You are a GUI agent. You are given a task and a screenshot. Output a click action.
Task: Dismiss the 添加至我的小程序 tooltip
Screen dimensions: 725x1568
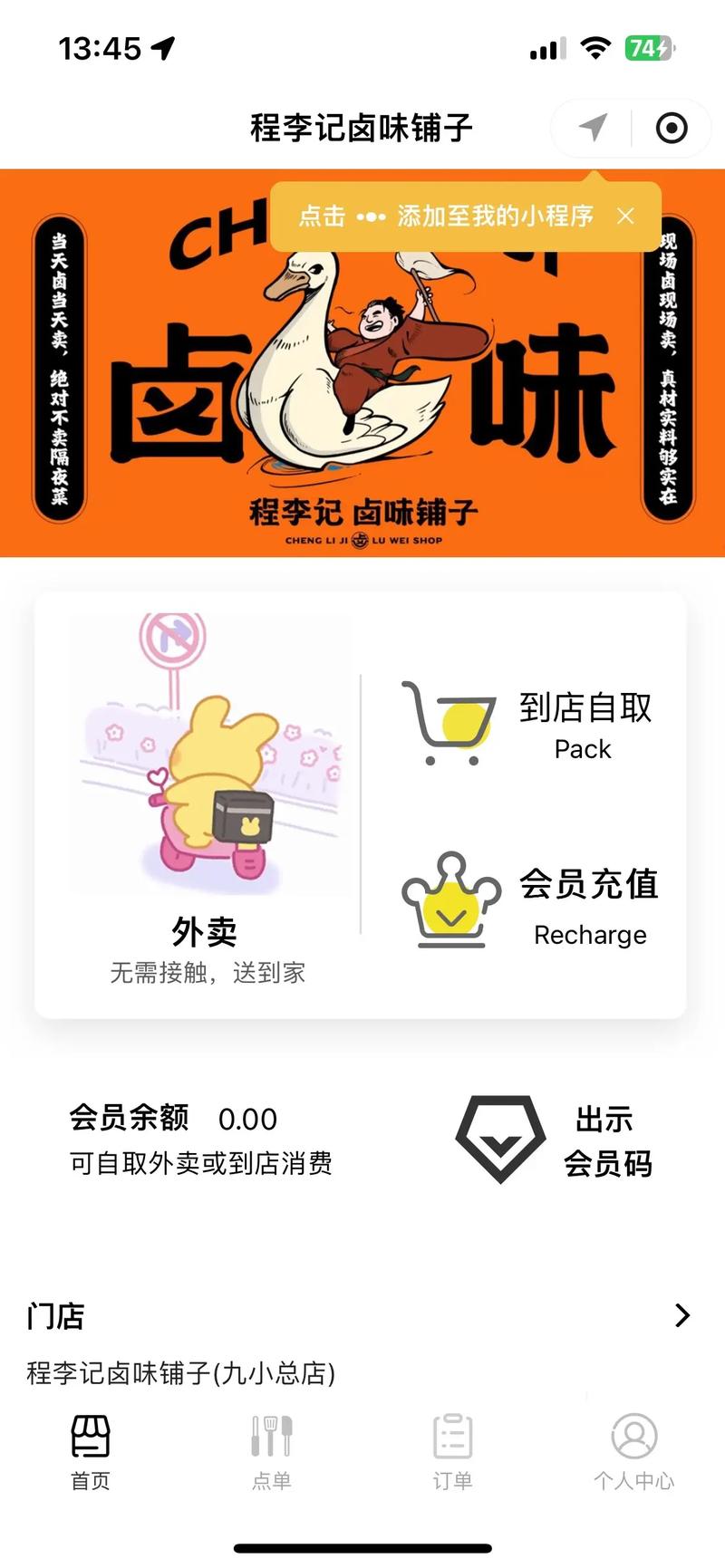click(625, 216)
